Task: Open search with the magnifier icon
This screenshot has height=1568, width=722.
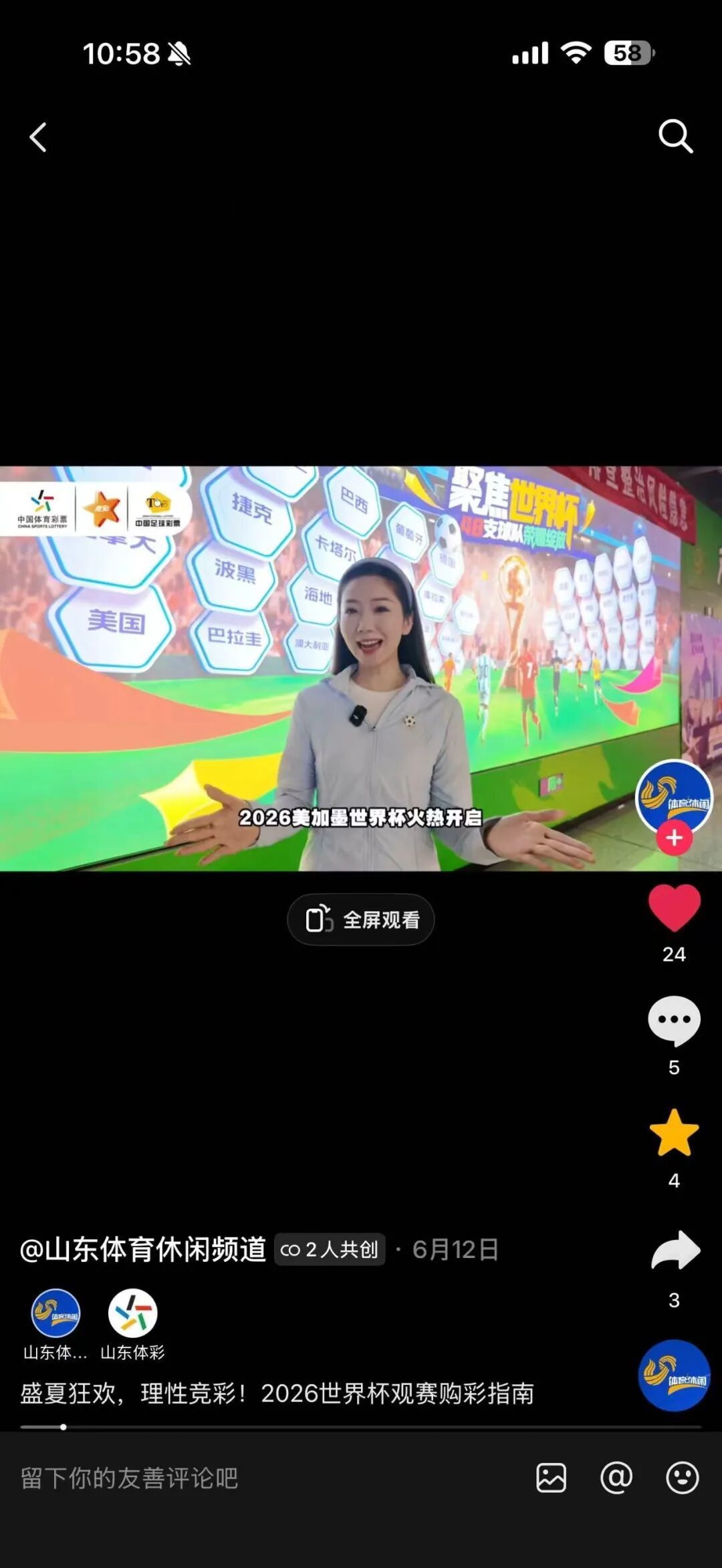Action: click(675, 136)
